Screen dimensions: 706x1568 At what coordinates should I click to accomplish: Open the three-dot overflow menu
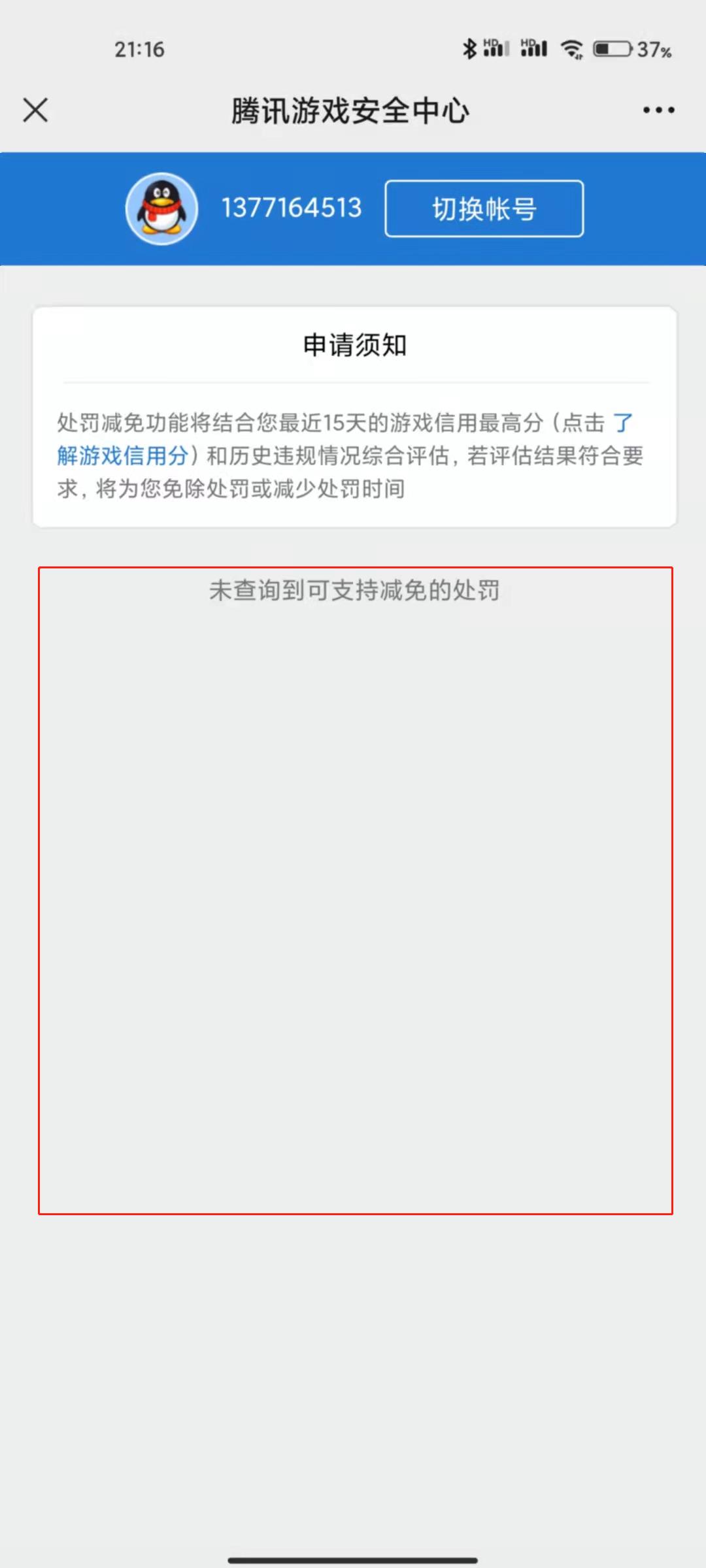(x=658, y=110)
